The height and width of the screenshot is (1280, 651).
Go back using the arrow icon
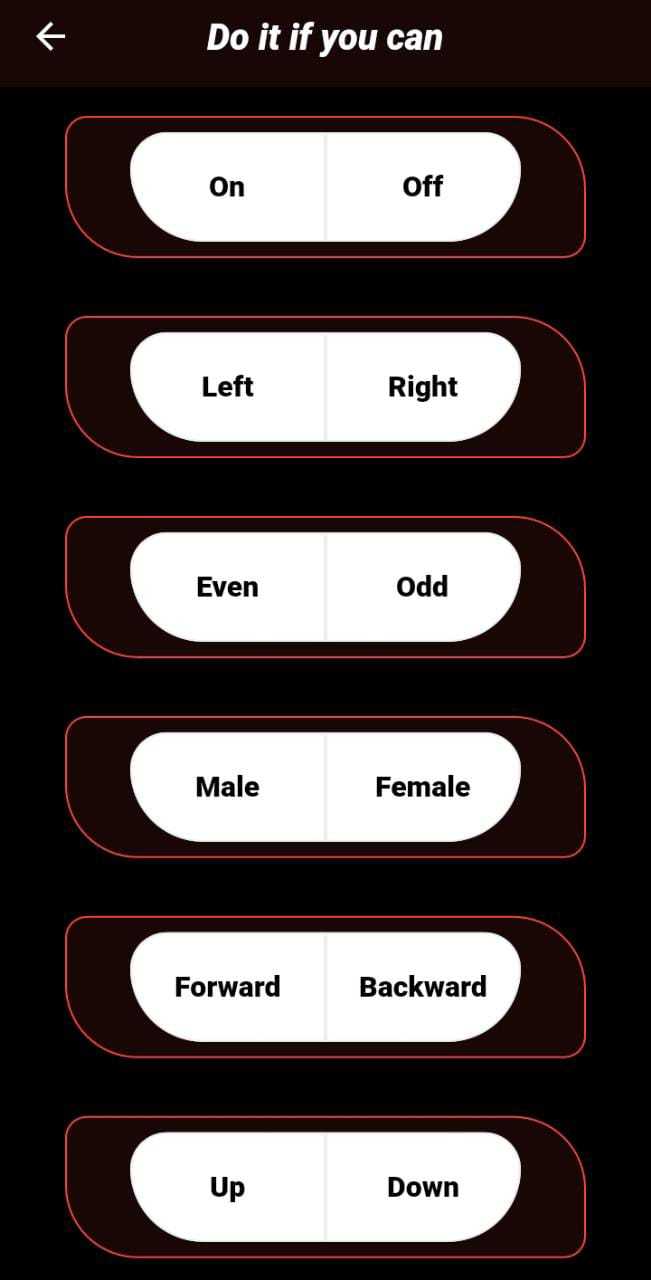(x=50, y=37)
